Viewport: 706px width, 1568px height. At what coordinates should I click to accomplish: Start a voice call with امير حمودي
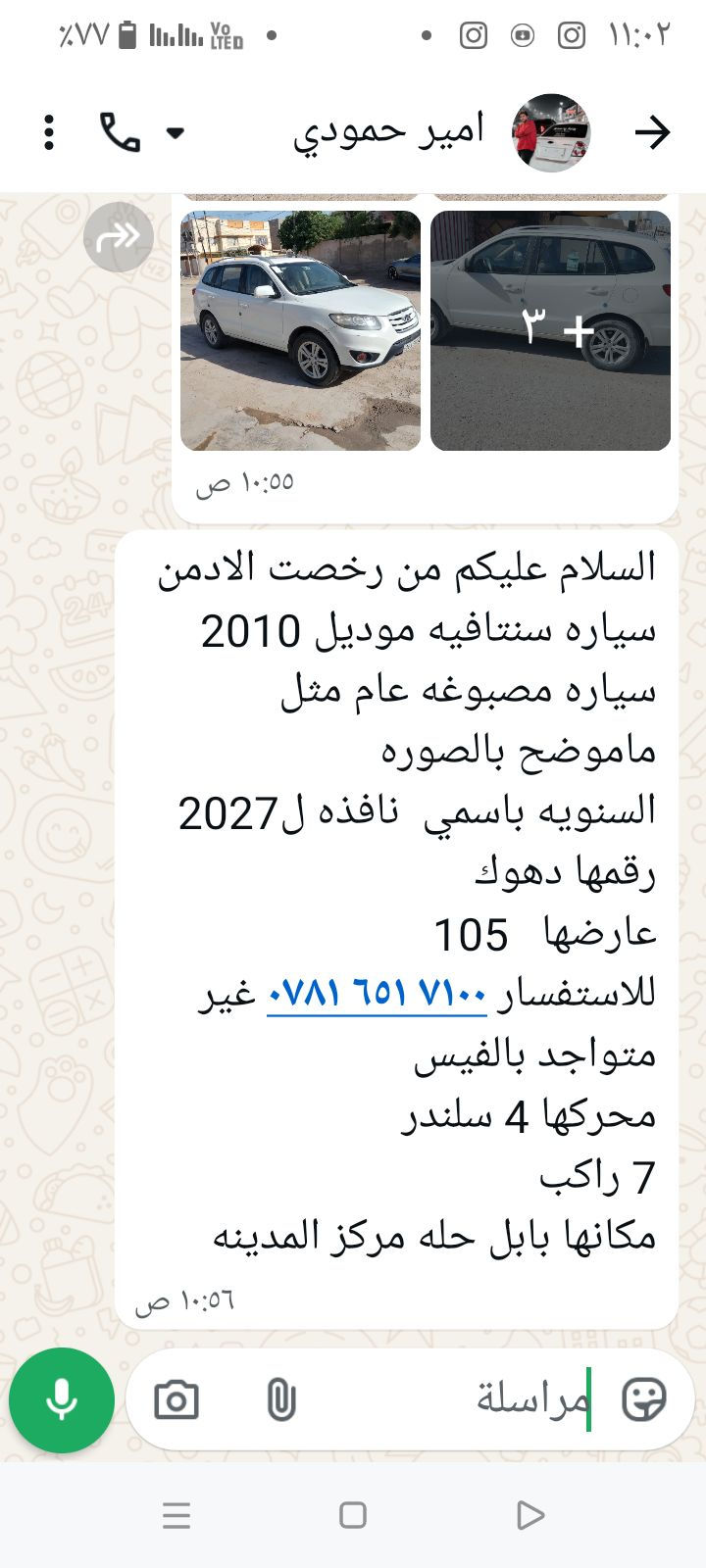[x=120, y=132]
